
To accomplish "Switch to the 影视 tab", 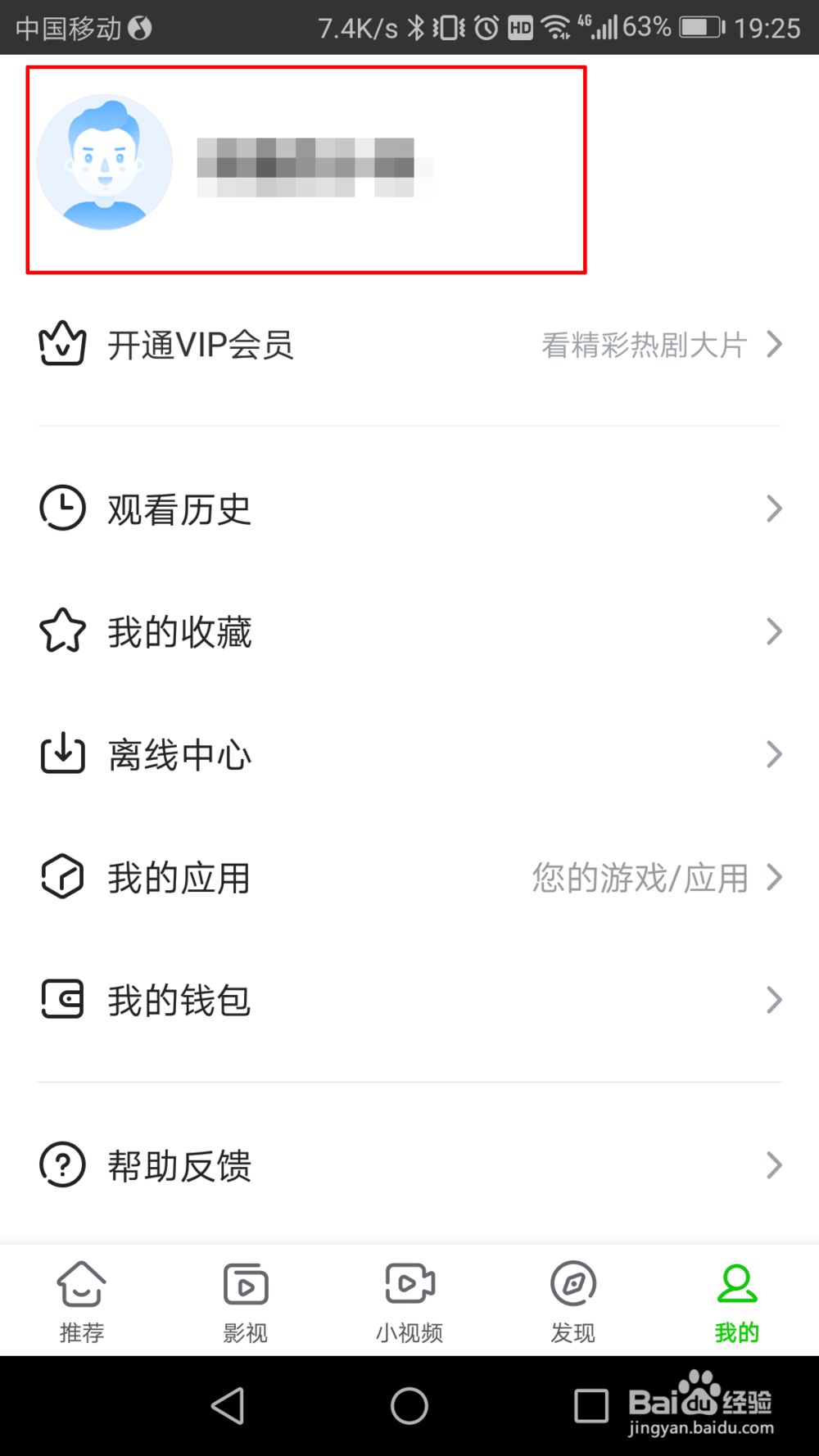I will click(x=245, y=1302).
